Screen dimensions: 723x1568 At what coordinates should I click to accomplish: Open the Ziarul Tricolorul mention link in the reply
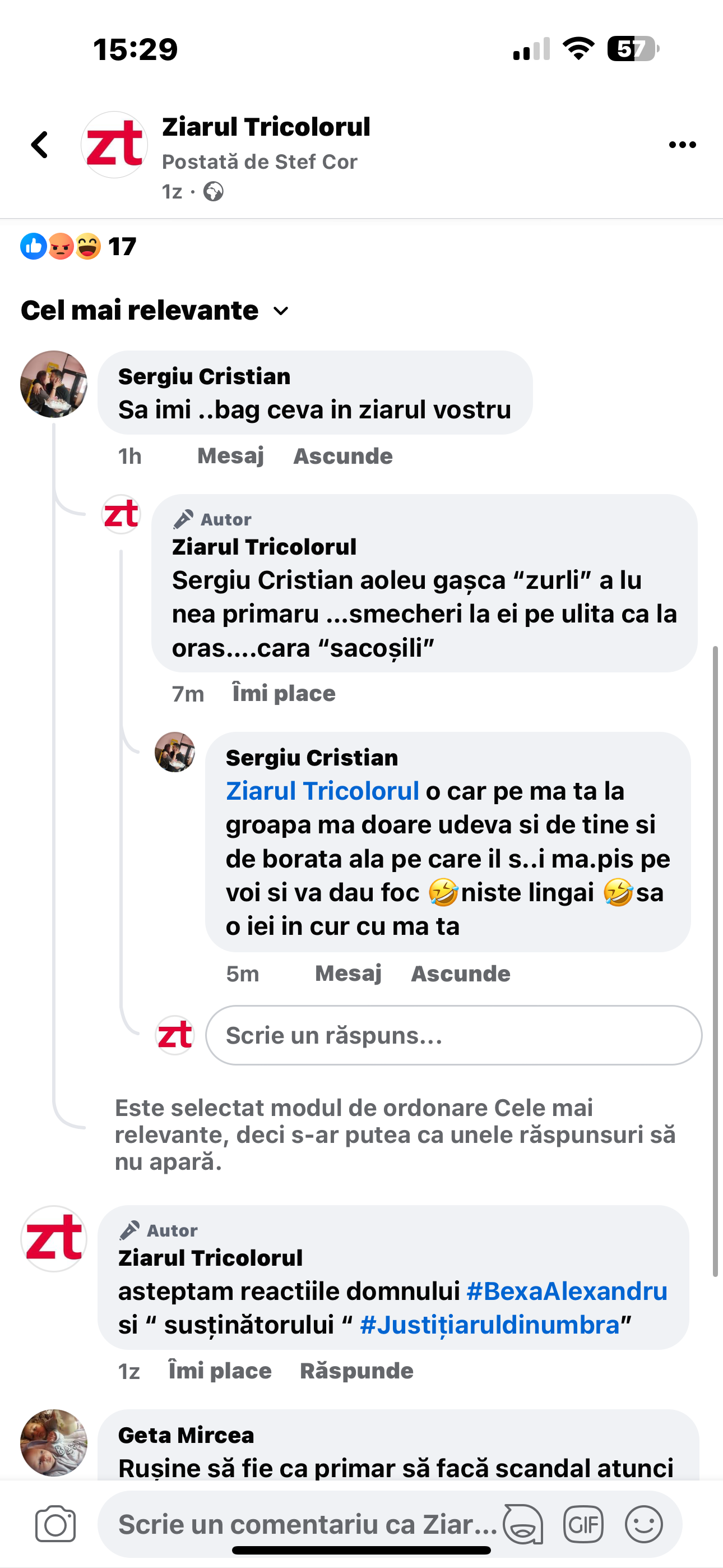322,791
